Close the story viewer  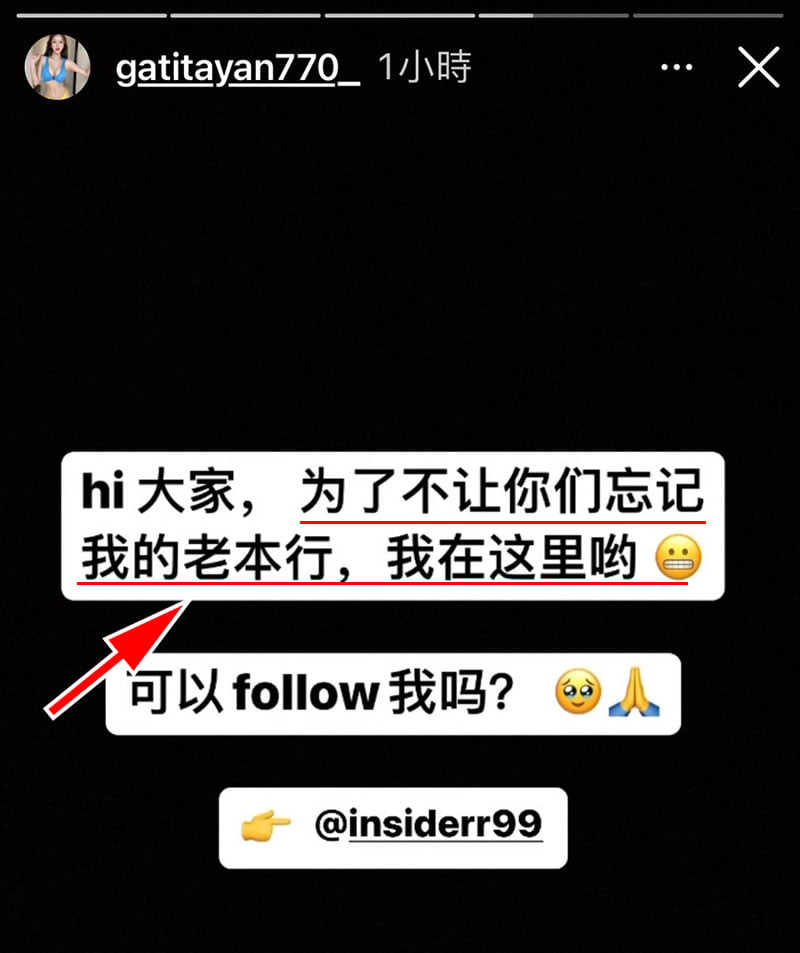pos(757,68)
